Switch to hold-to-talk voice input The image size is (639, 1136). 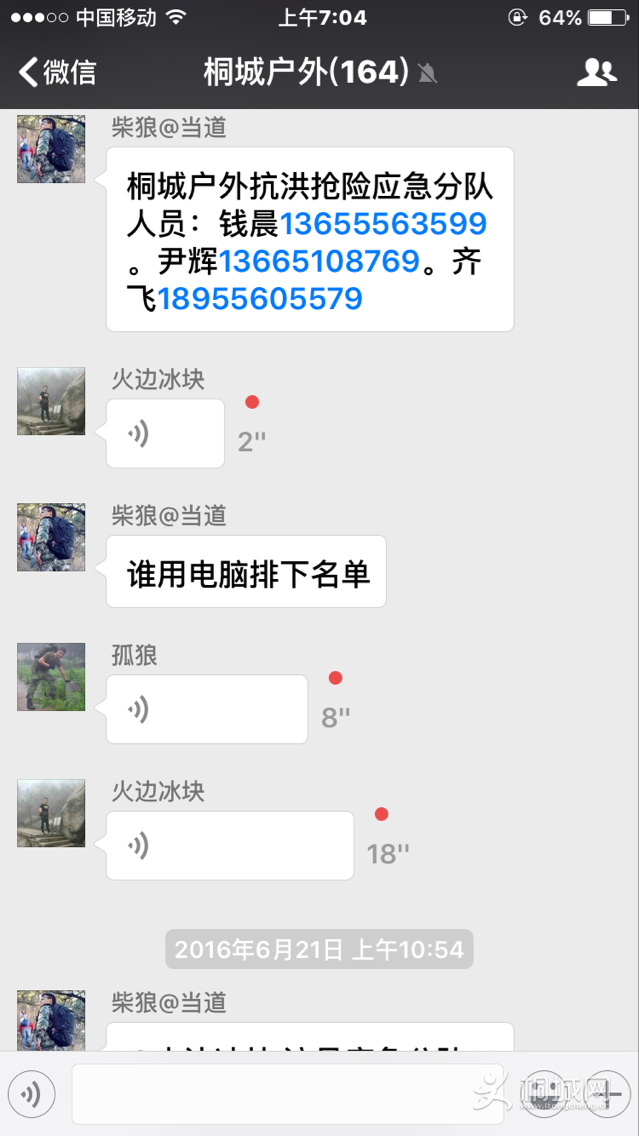[31, 1095]
